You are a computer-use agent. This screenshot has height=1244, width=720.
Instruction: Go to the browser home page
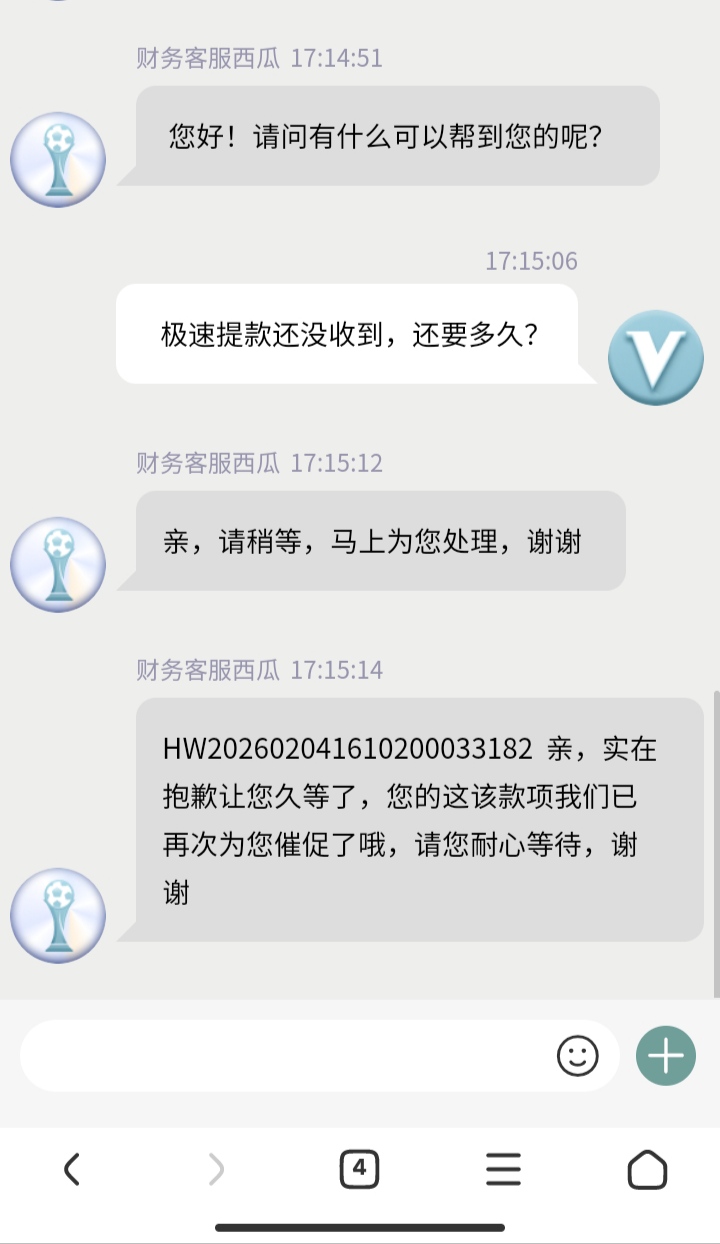click(x=647, y=1168)
